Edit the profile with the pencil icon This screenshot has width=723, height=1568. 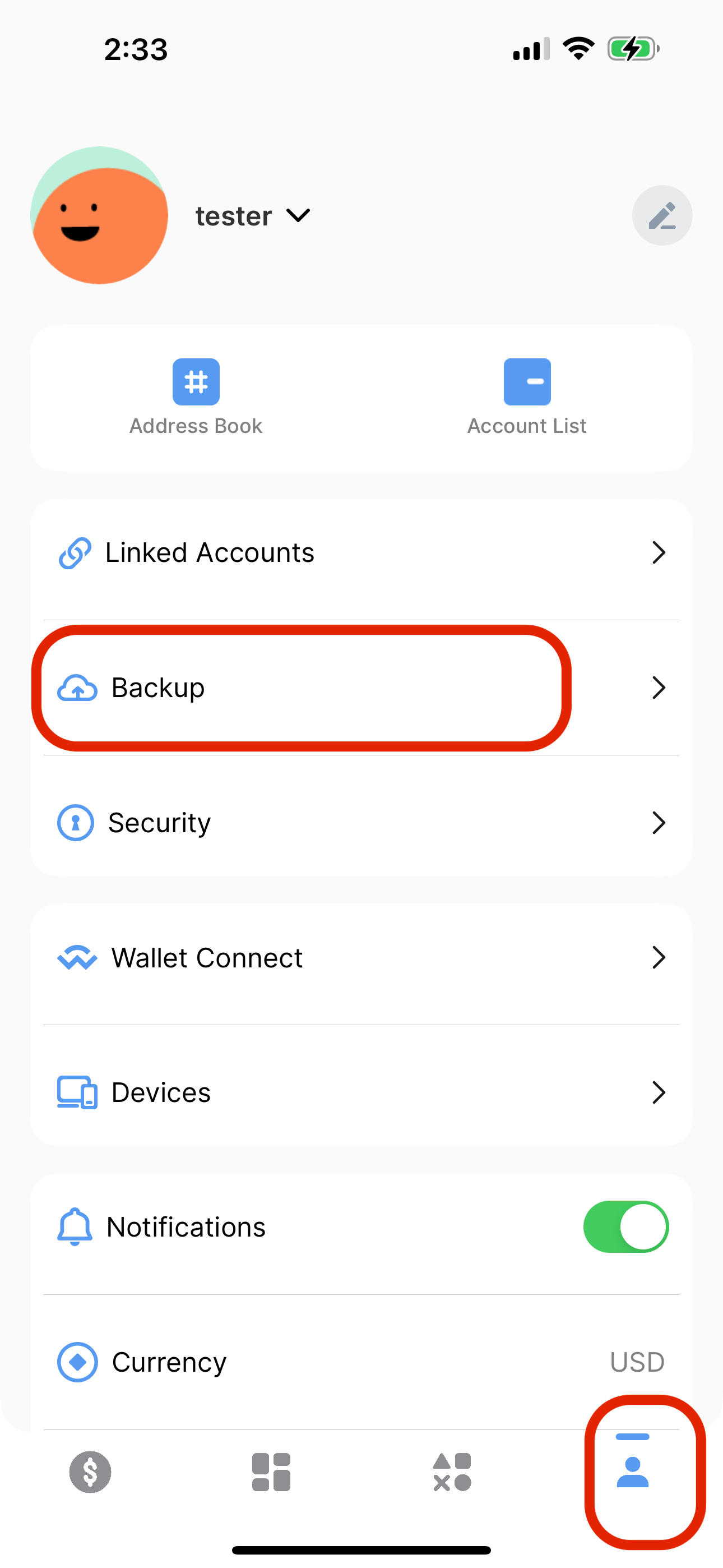point(661,215)
